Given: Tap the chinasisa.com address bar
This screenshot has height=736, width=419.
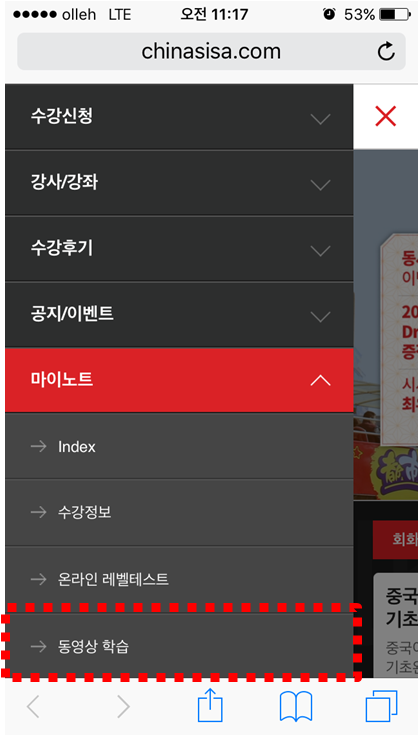Looking at the screenshot, I should [211, 52].
